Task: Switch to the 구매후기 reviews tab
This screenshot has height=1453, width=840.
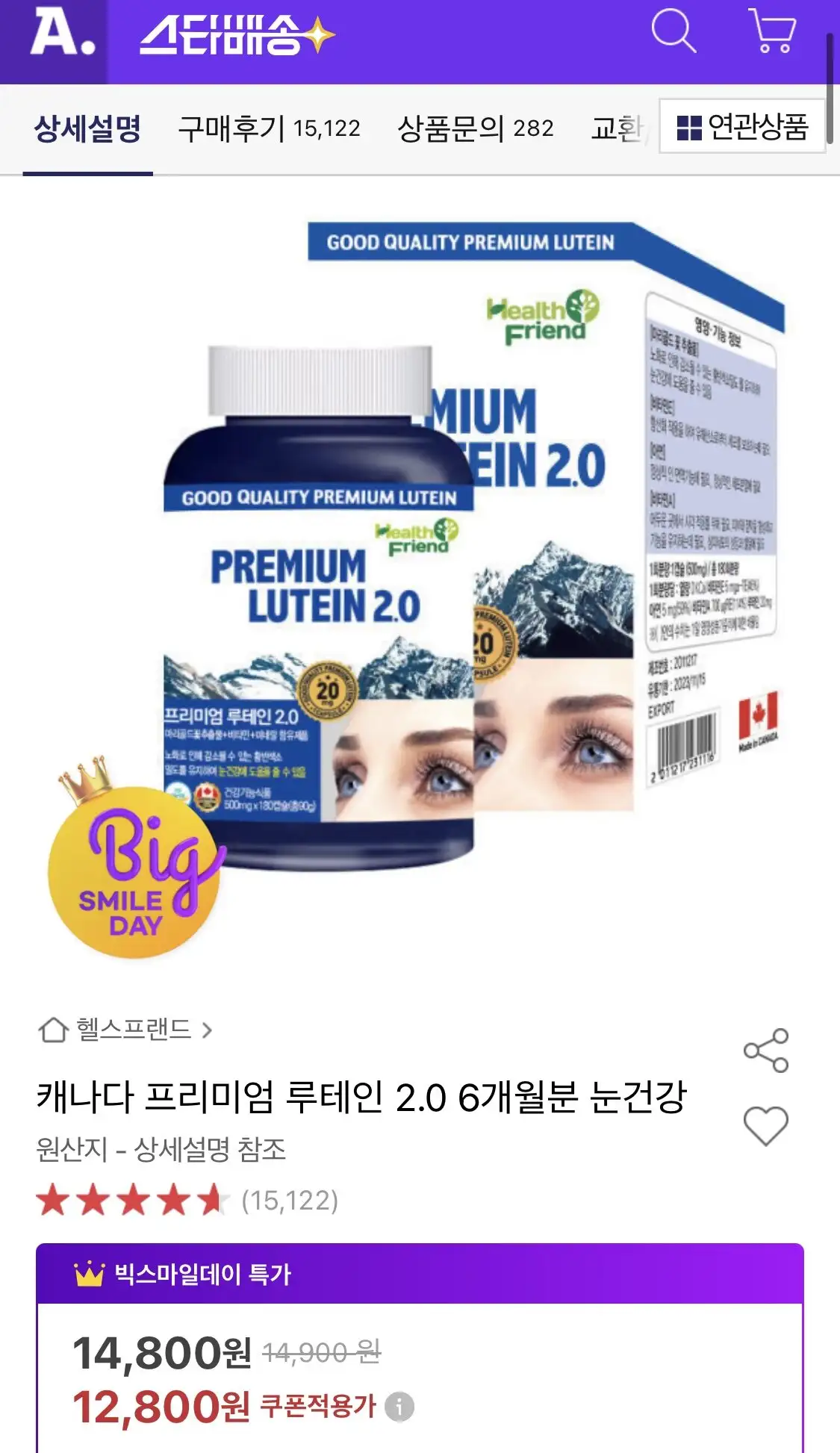Action: 269,128
